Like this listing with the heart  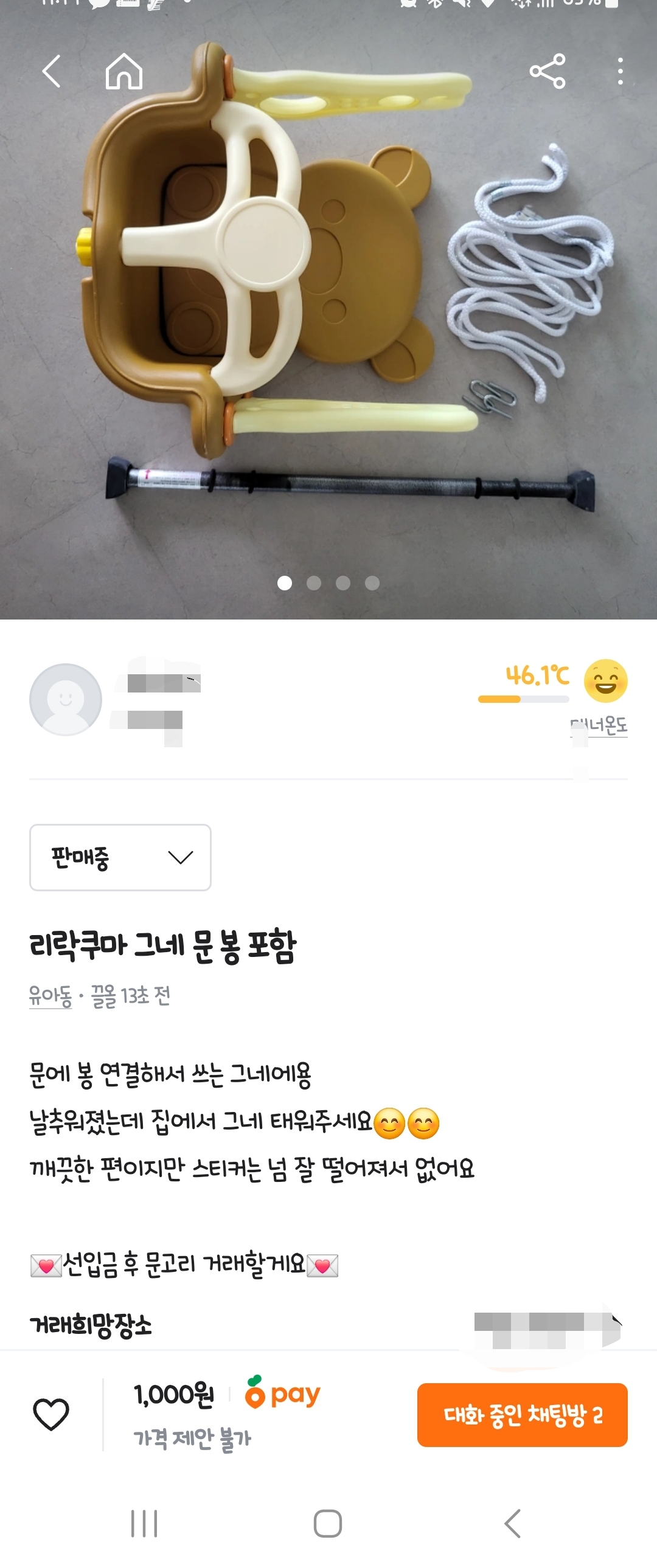point(51,1414)
